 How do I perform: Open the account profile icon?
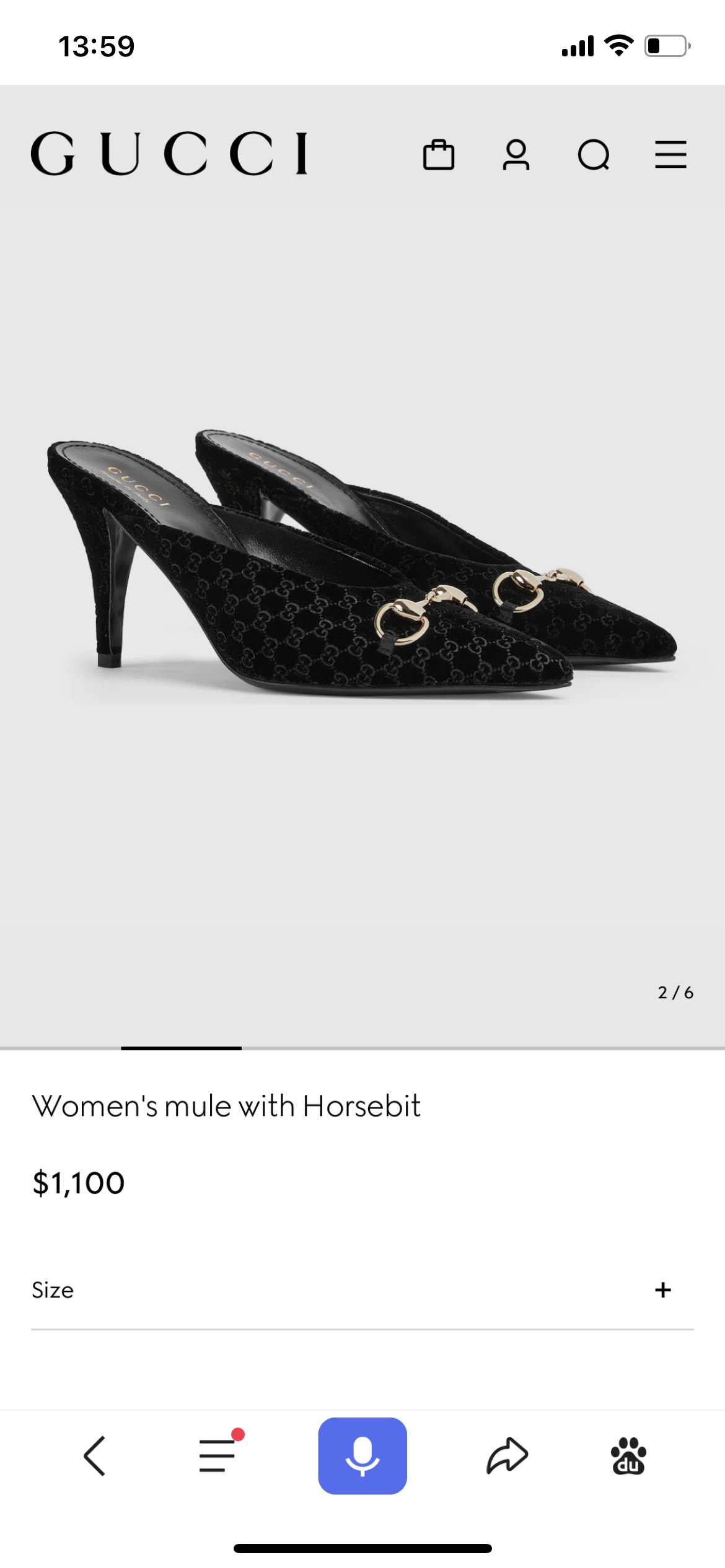point(516,155)
